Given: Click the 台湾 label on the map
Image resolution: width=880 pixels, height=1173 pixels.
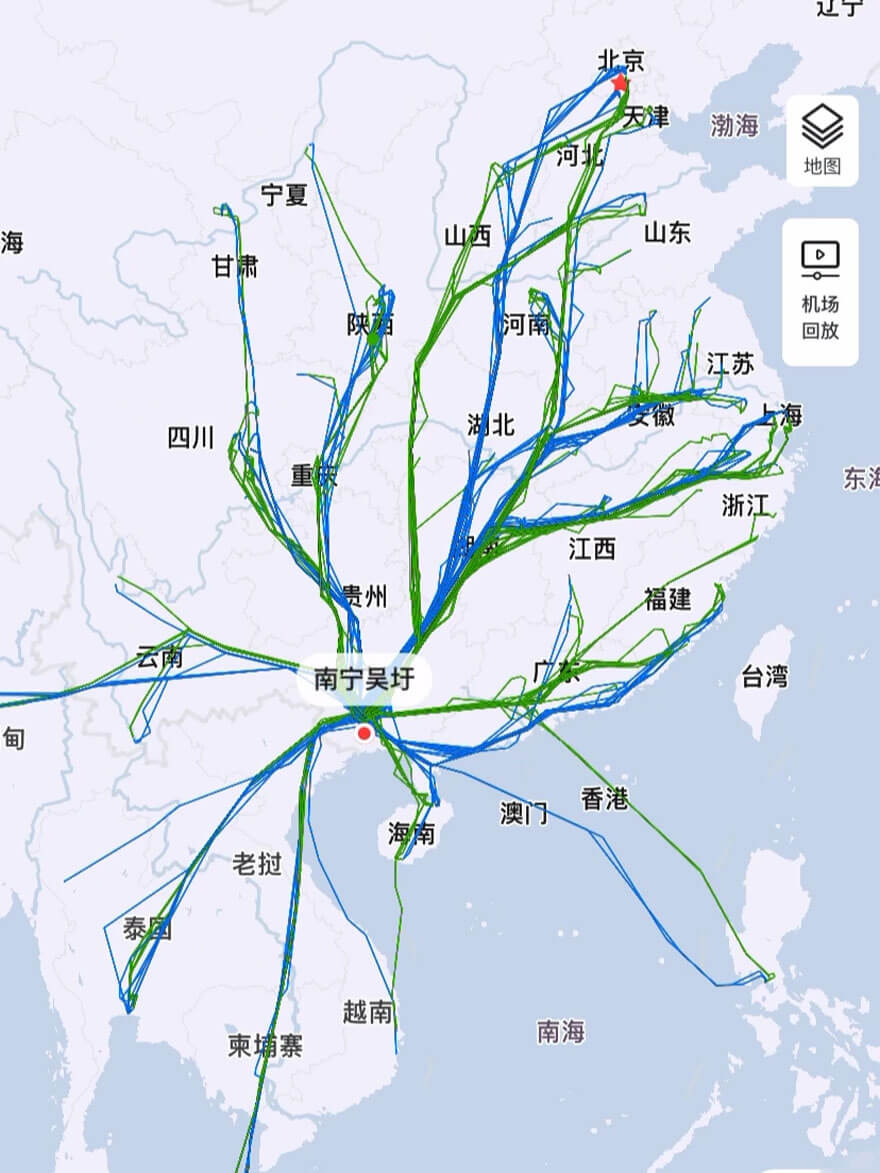Looking at the screenshot, I should pos(763,677).
